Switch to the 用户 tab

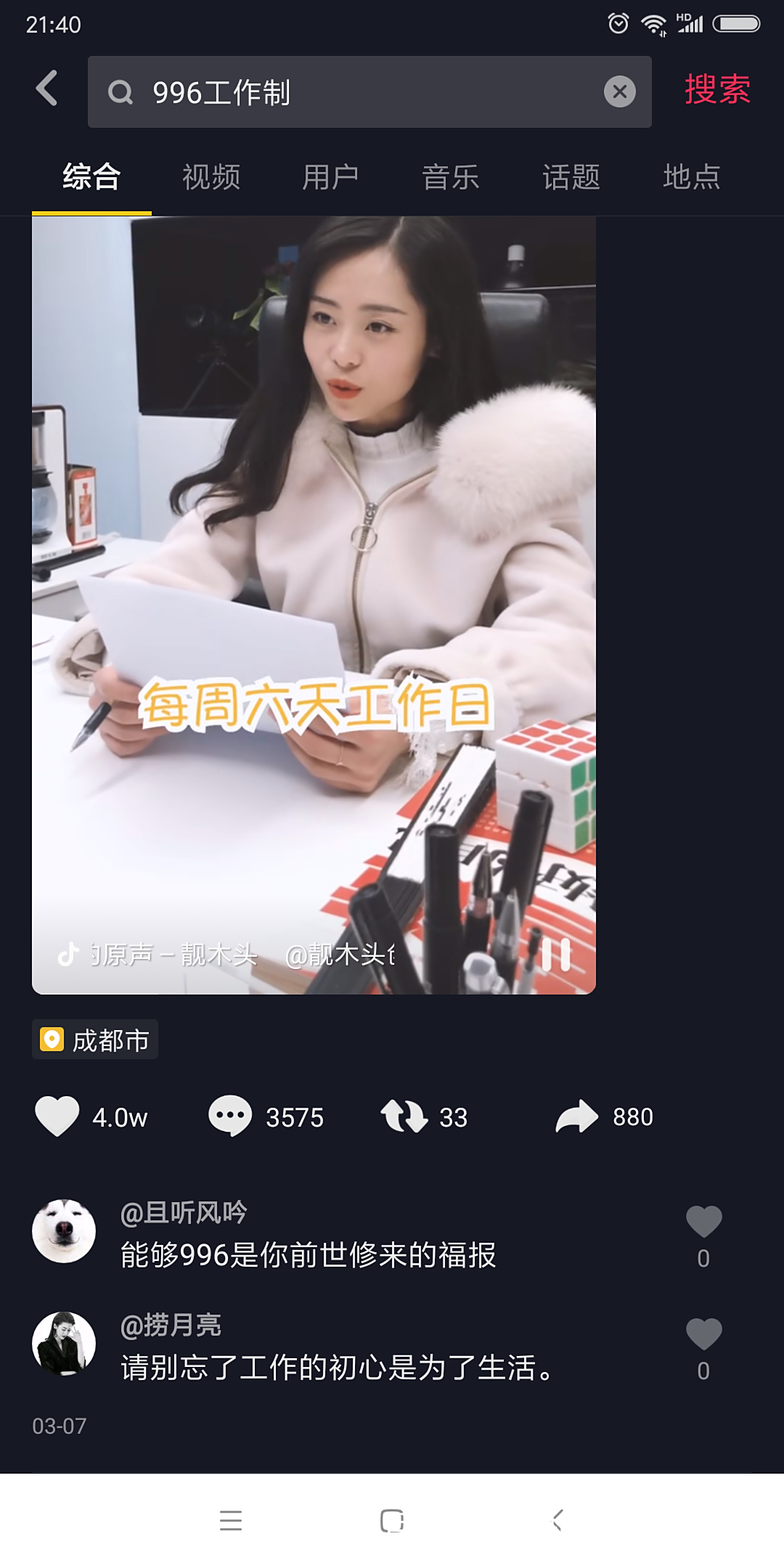coord(331,177)
